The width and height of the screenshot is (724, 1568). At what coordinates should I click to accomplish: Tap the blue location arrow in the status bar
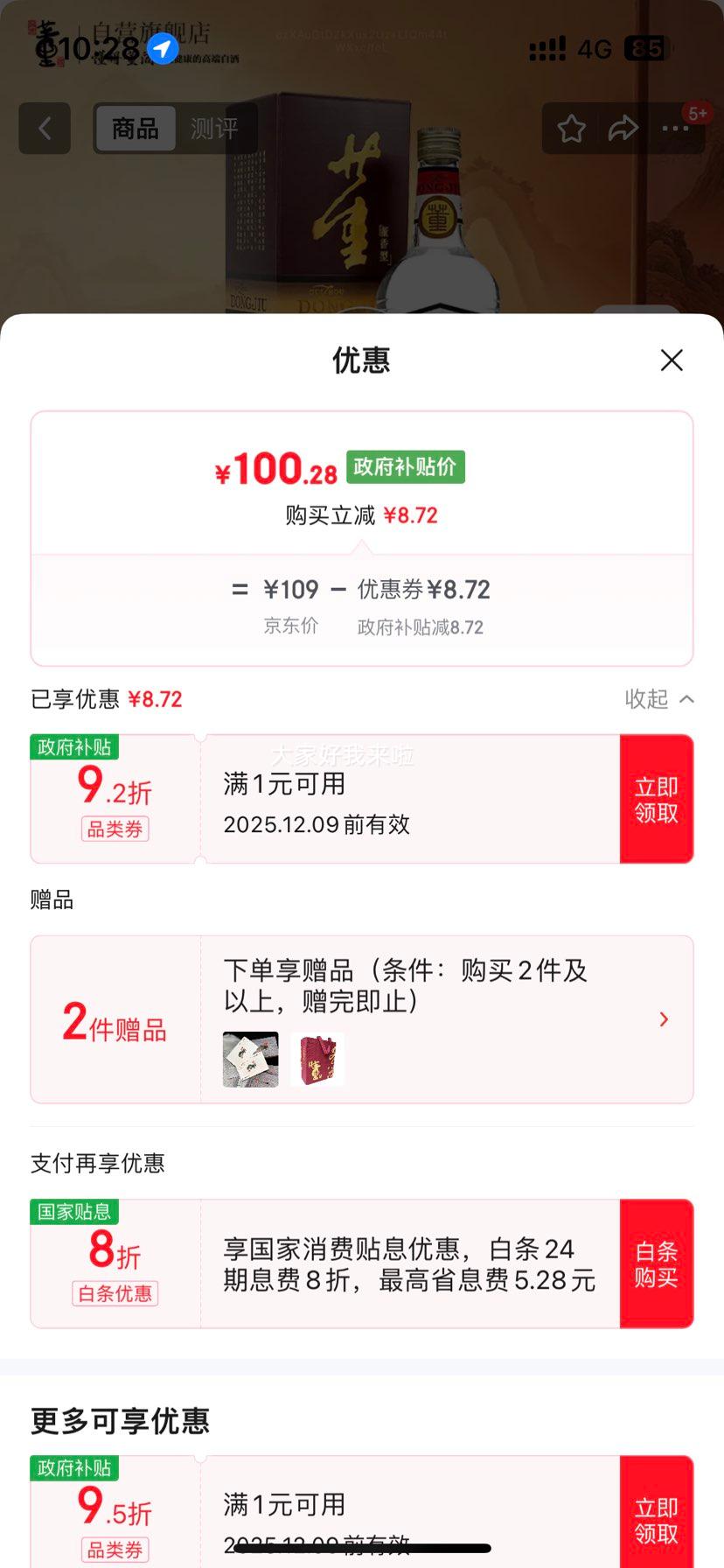tap(162, 51)
